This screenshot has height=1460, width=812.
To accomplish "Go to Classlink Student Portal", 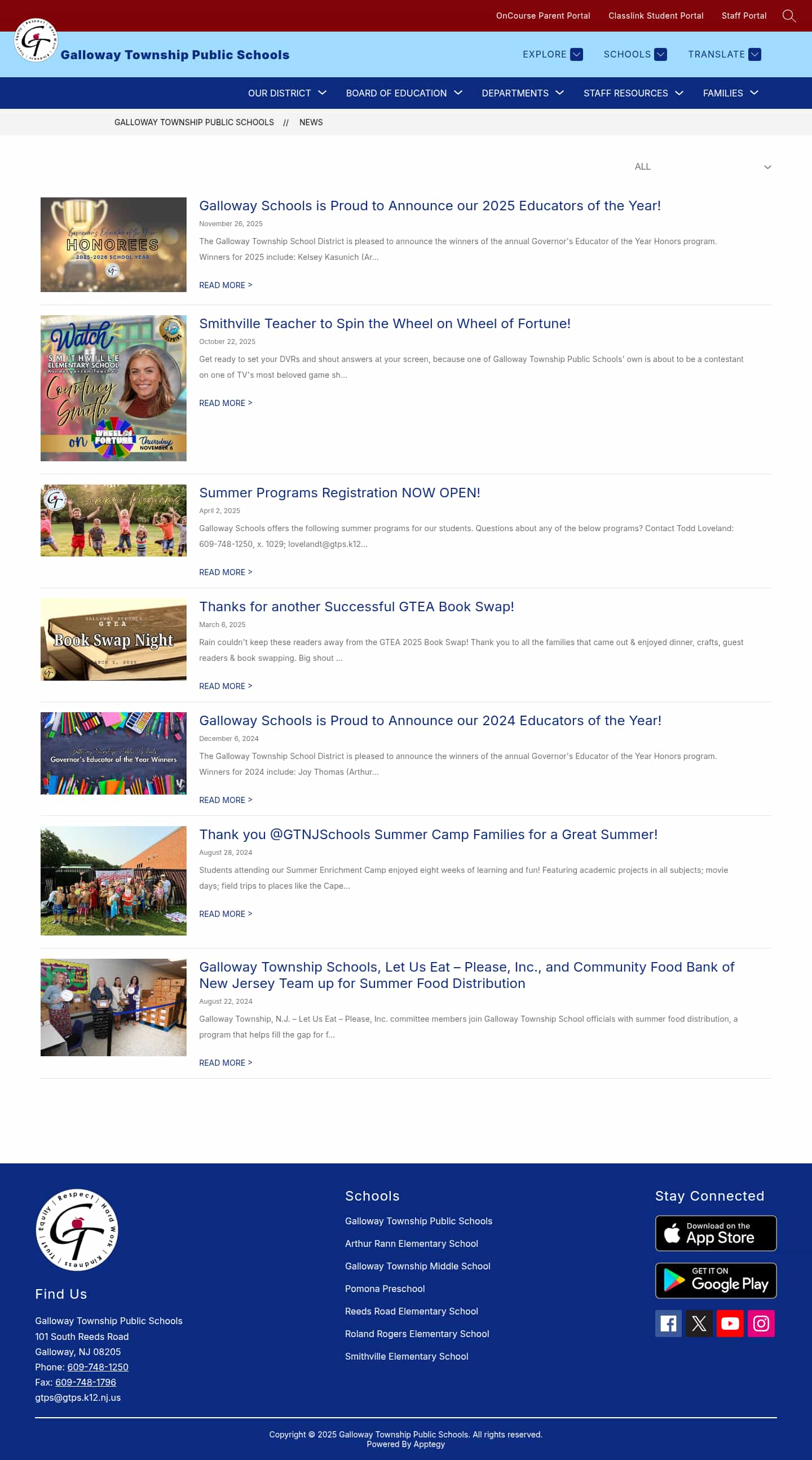I will [x=656, y=16].
